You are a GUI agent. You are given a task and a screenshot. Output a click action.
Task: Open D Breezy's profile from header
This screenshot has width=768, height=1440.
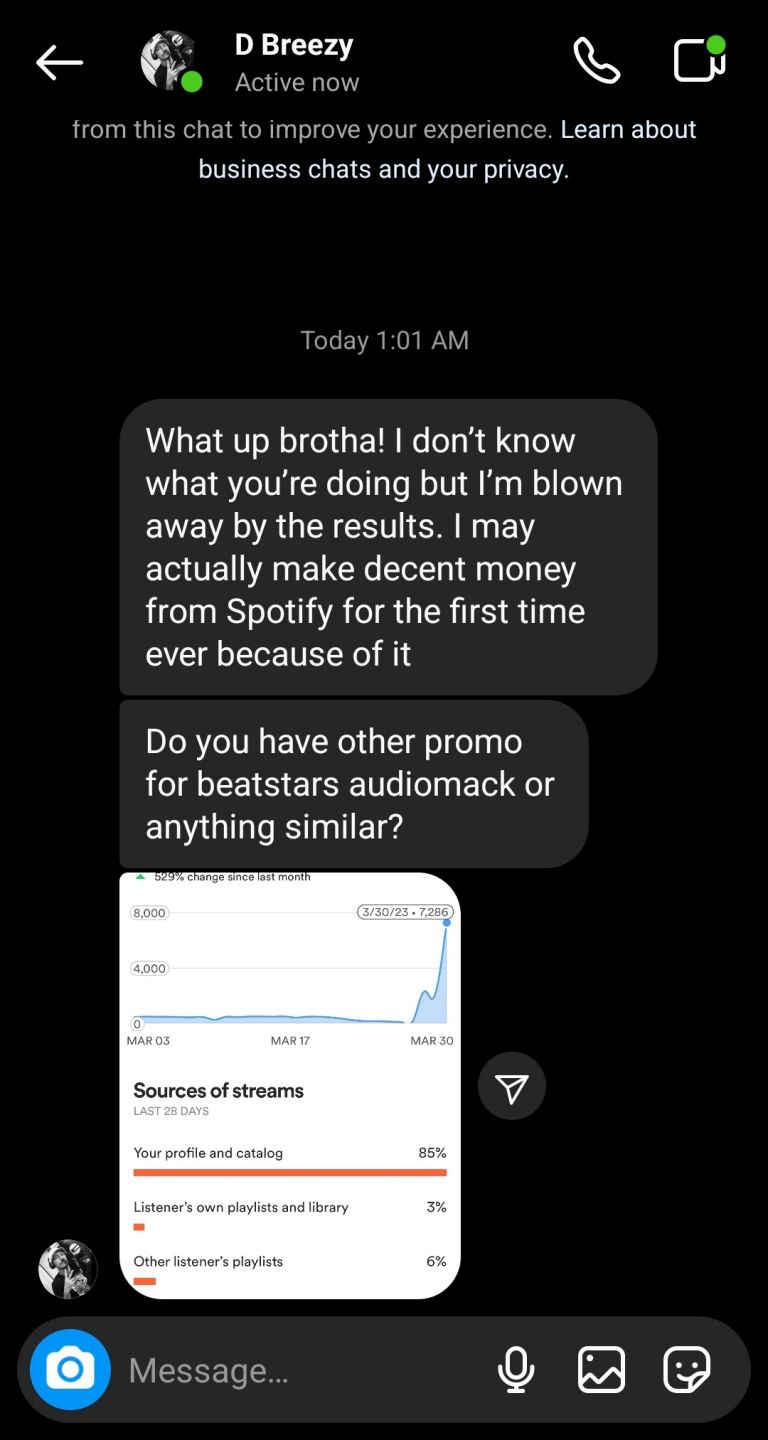[294, 62]
